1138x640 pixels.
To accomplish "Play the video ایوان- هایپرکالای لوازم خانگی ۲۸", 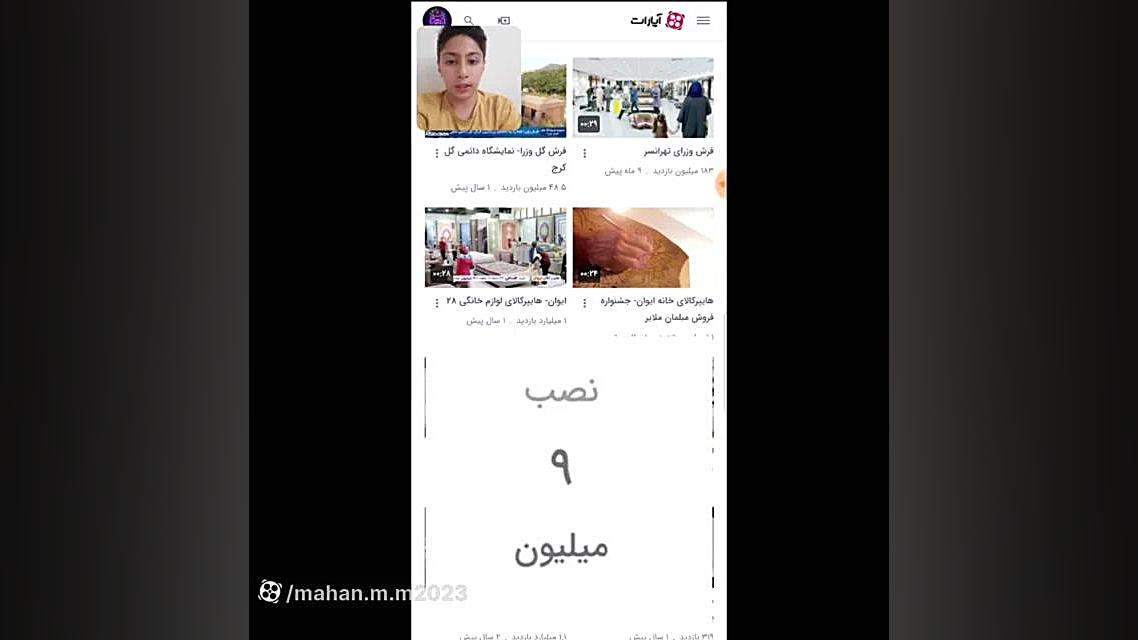I will (x=495, y=247).
